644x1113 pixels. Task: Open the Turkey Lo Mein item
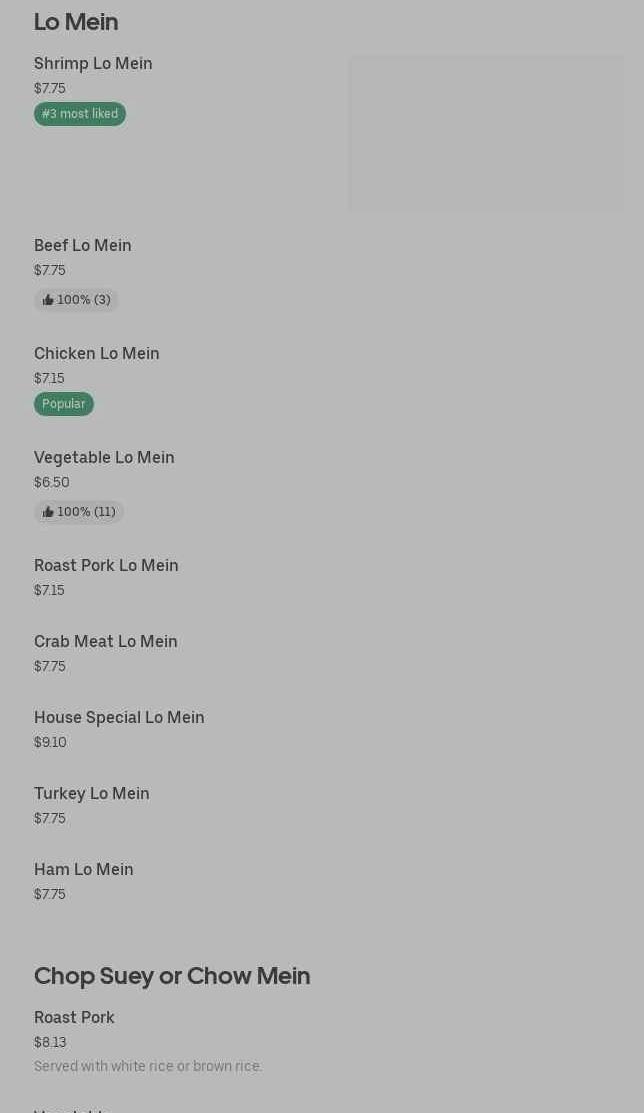[x=92, y=794]
